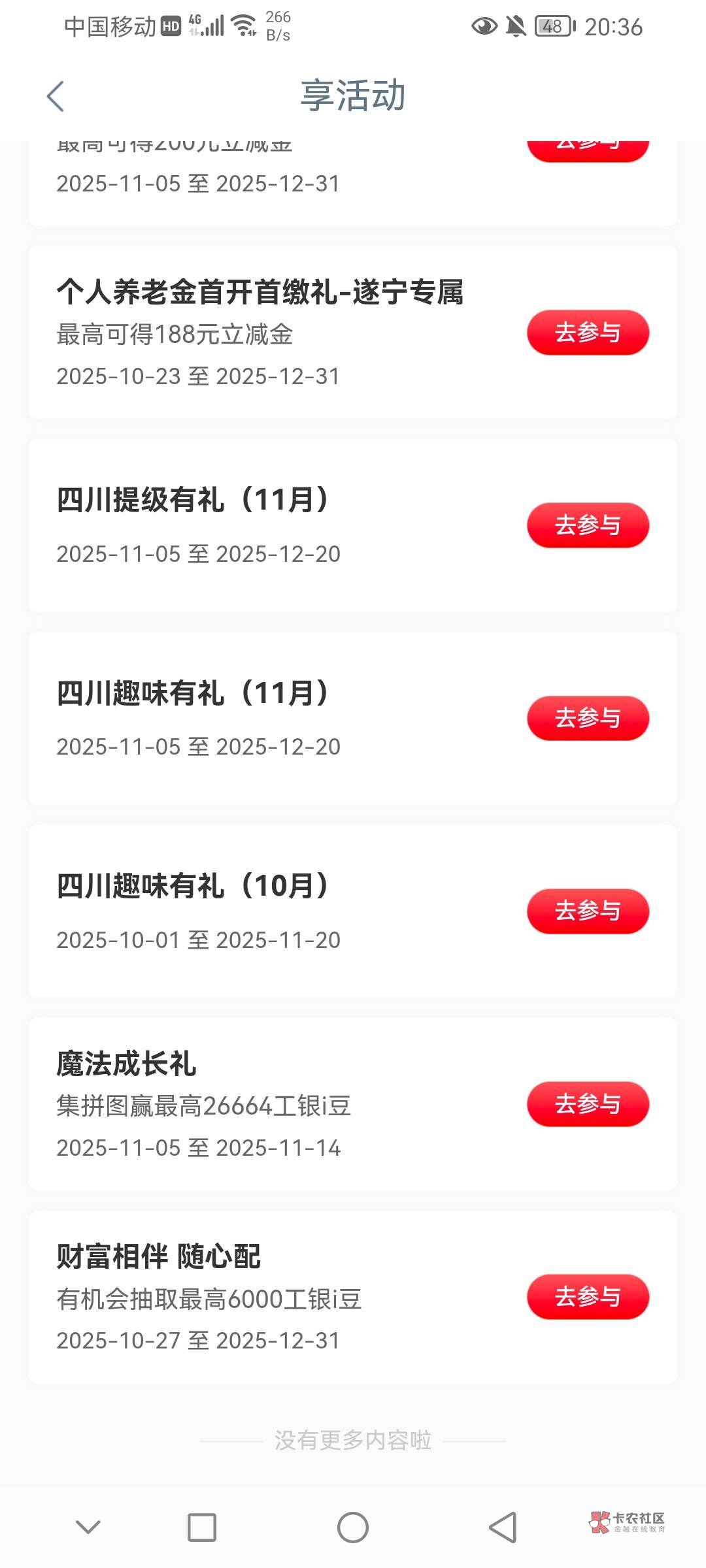
Task: Join 四川提级有礼（11月） via 去参与
Action: (588, 525)
